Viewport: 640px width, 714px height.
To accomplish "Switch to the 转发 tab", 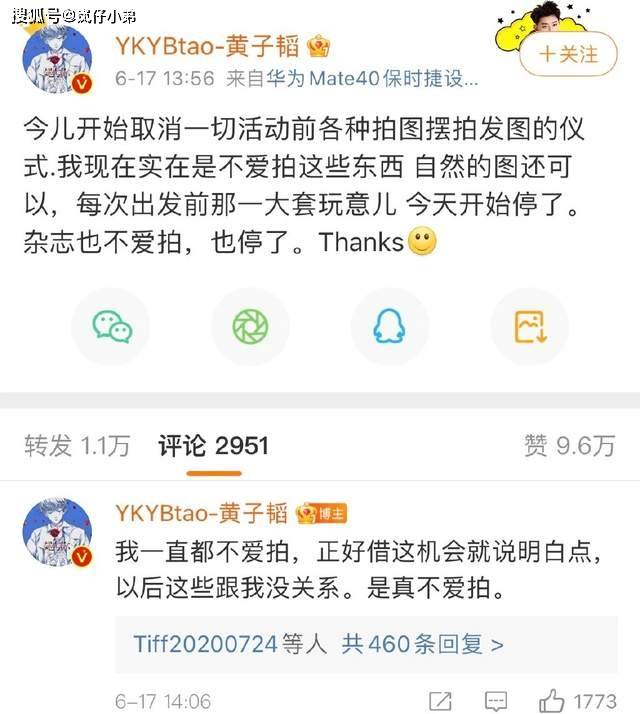I will click(x=77, y=446).
